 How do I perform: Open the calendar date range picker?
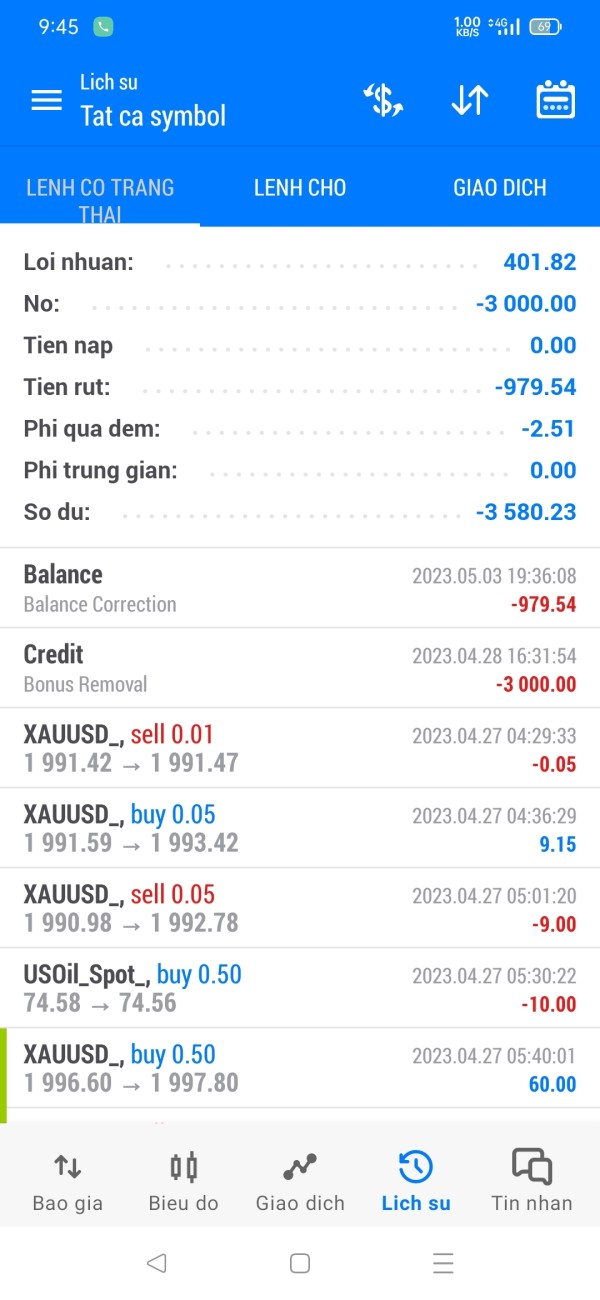tap(555, 100)
